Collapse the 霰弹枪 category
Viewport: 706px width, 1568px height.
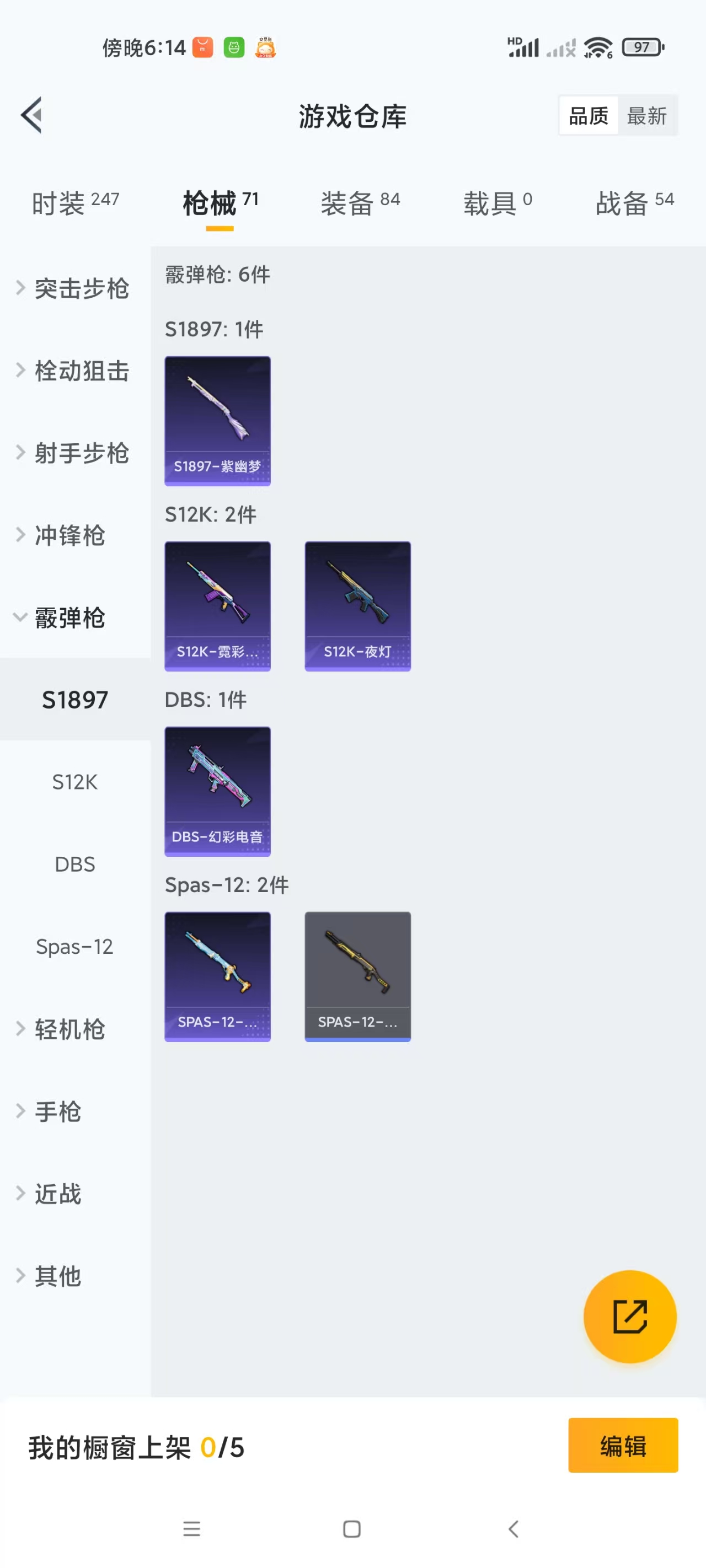click(x=69, y=618)
